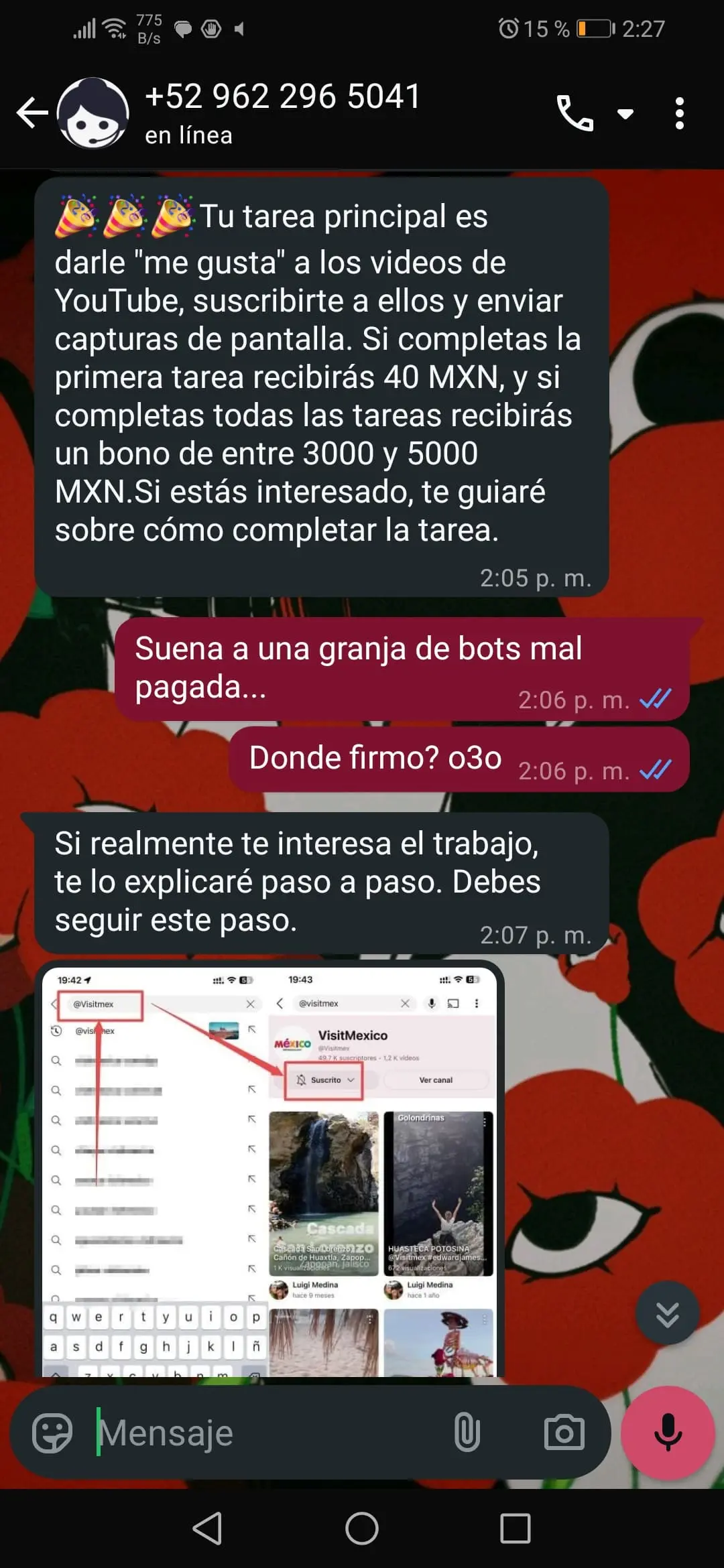The image size is (724, 1568).
Task: Tap the system back button
Action: (207, 1528)
